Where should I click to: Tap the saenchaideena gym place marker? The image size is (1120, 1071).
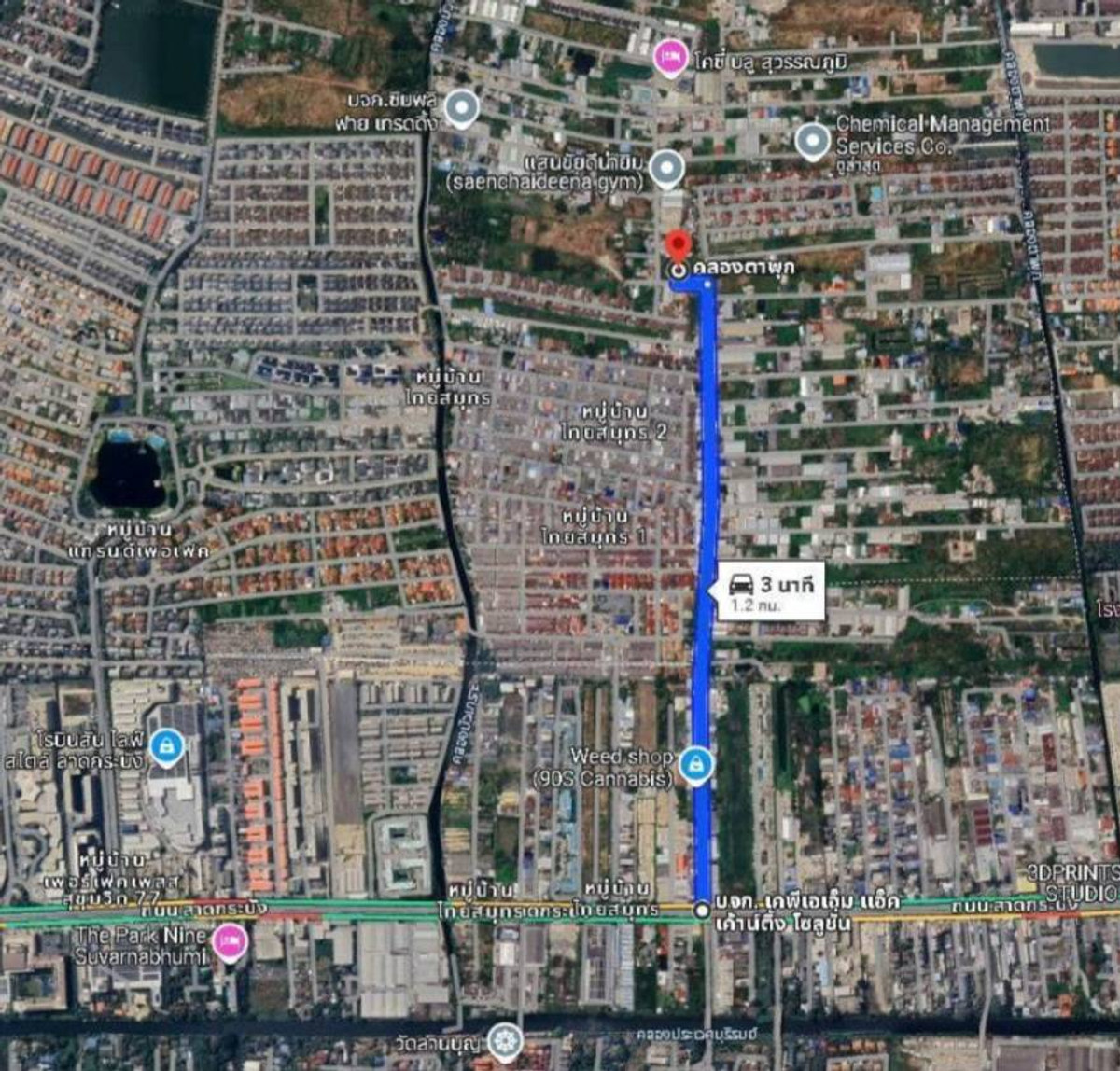tap(665, 168)
